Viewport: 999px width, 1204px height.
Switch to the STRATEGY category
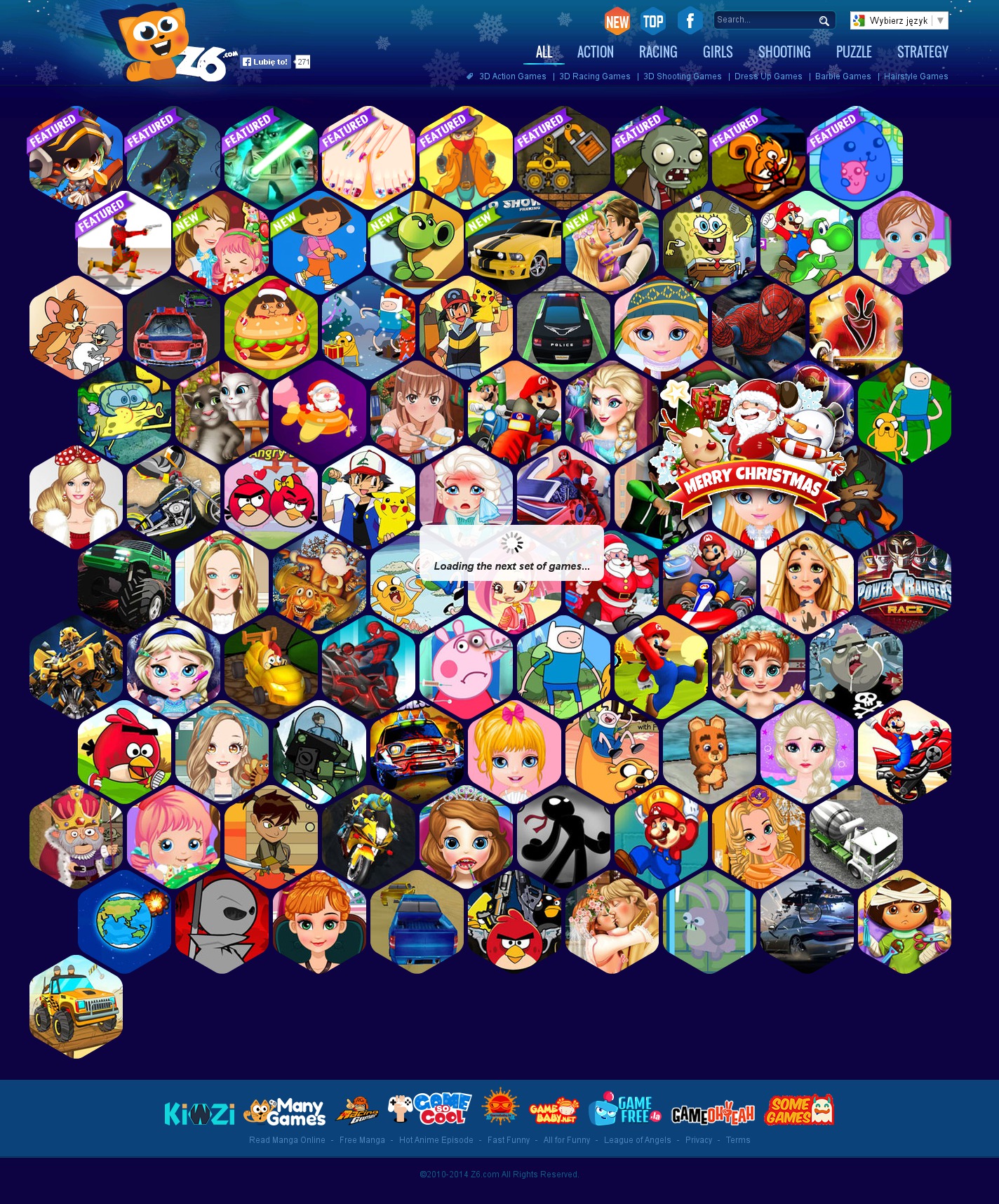[x=922, y=52]
